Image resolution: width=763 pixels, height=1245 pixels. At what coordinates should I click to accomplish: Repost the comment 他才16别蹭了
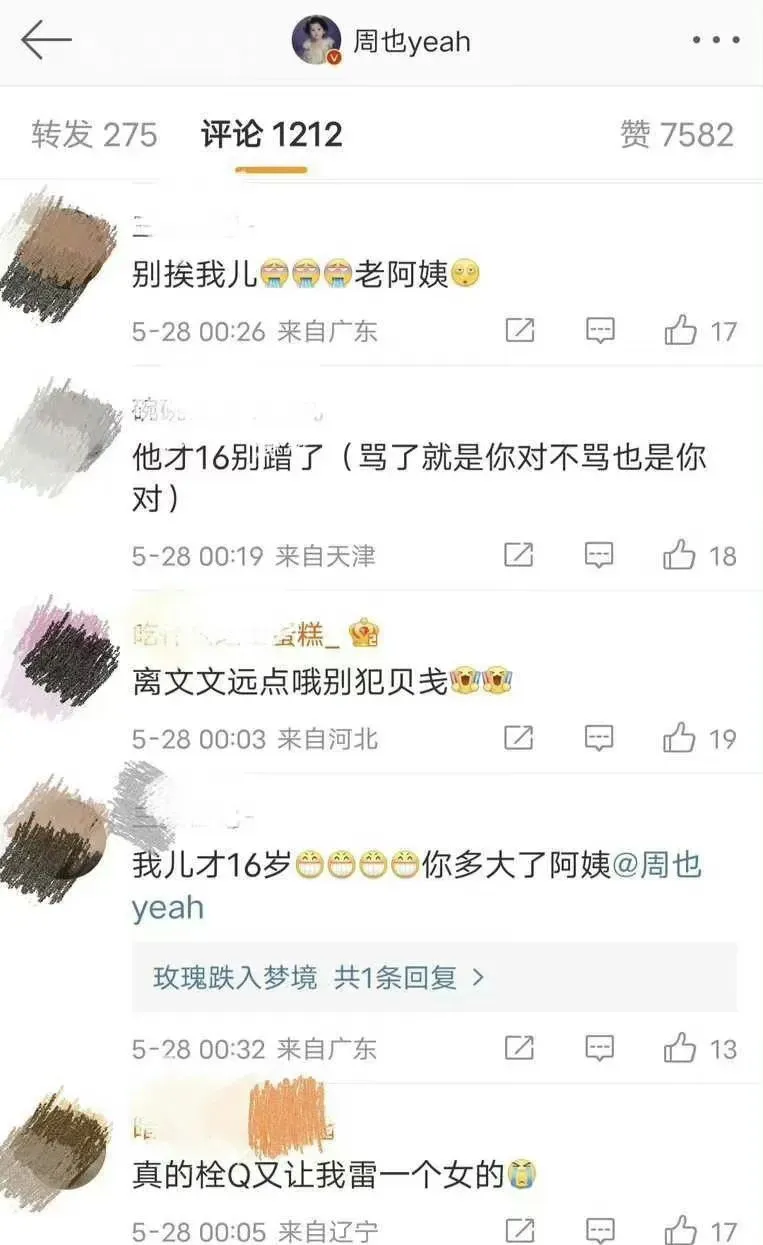pyautogui.click(x=518, y=554)
